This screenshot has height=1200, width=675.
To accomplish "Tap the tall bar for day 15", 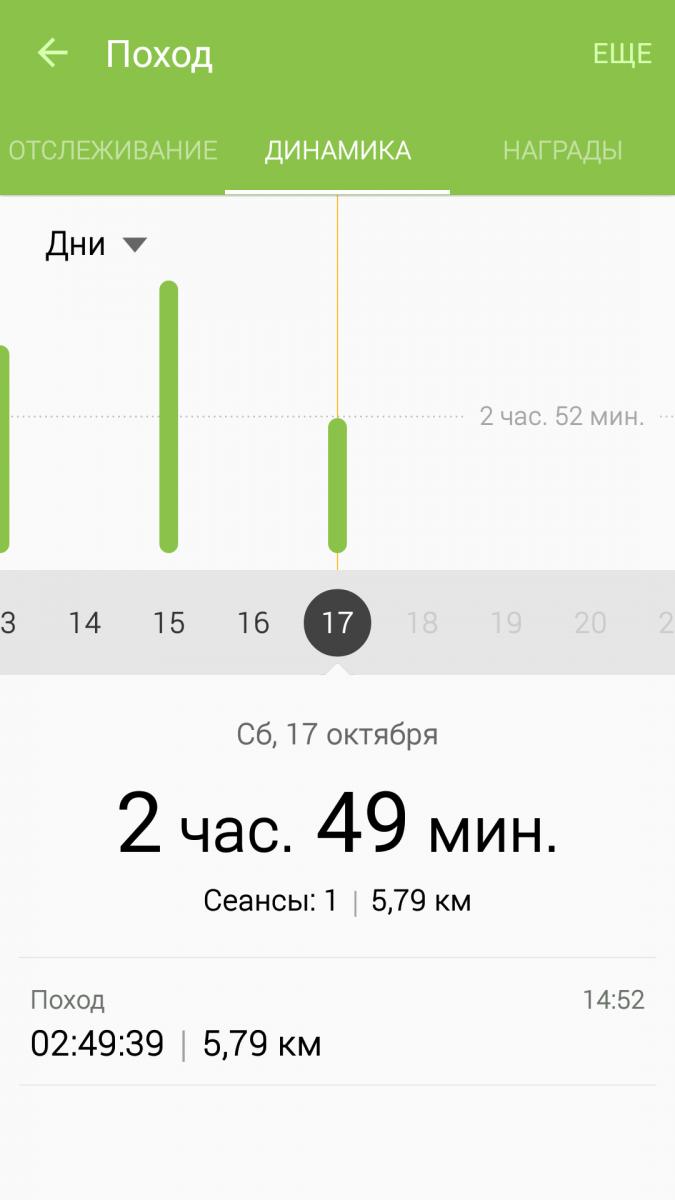I will (x=169, y=416).
